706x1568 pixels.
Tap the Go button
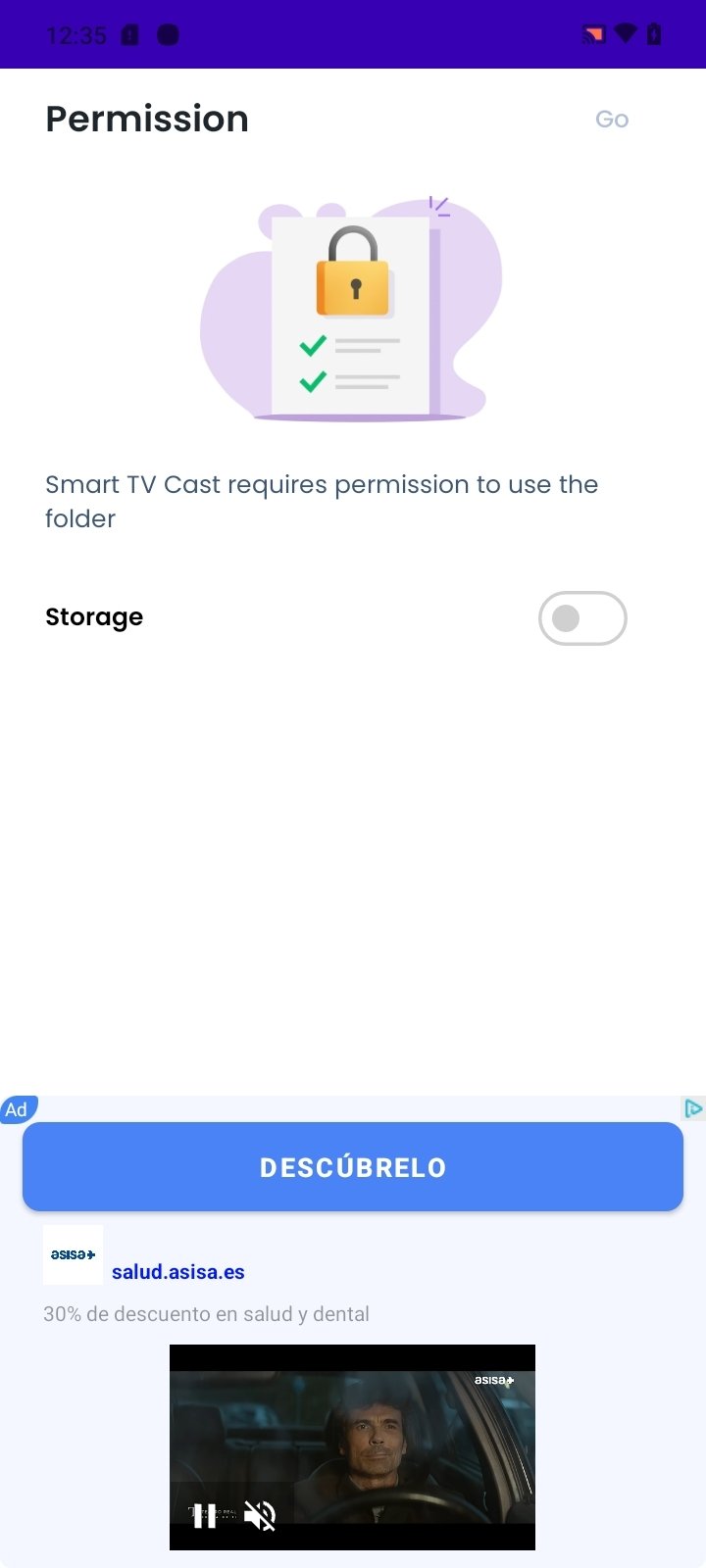[x=612, y=120]
